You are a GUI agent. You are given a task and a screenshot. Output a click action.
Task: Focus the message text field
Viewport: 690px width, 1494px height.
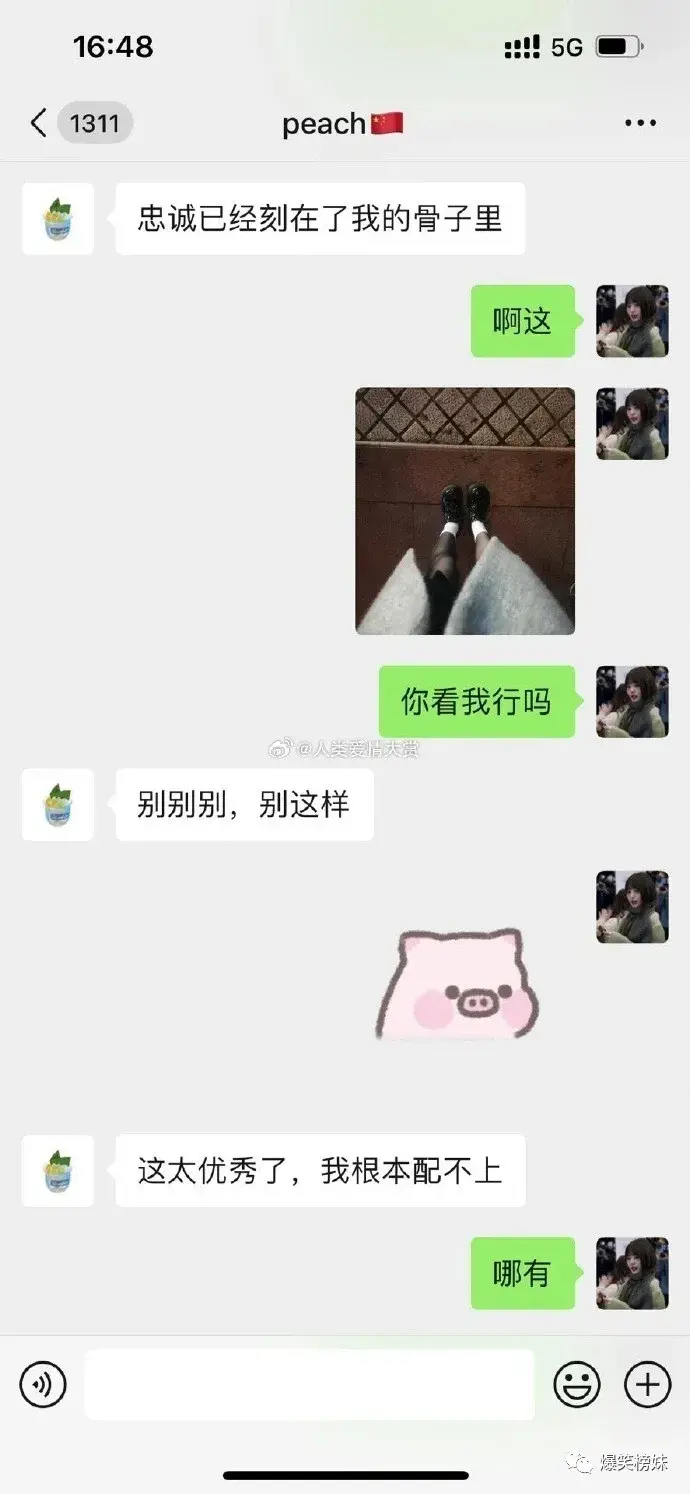tap(309, 1385)
